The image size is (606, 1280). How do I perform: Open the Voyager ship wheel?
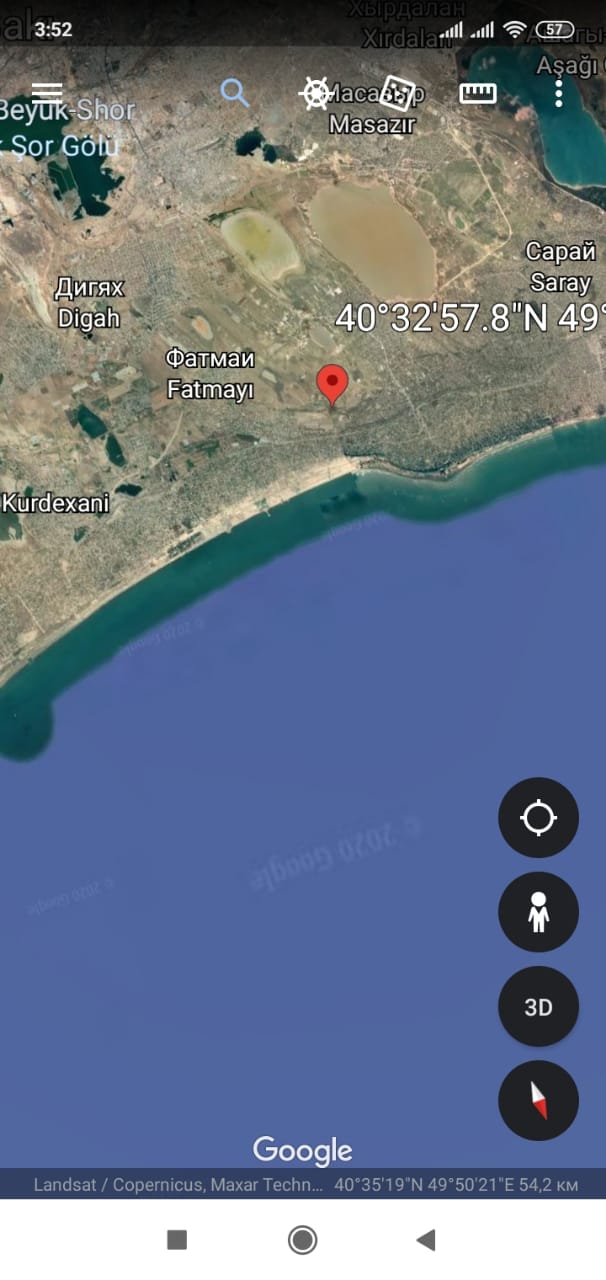tap(316, 93)
